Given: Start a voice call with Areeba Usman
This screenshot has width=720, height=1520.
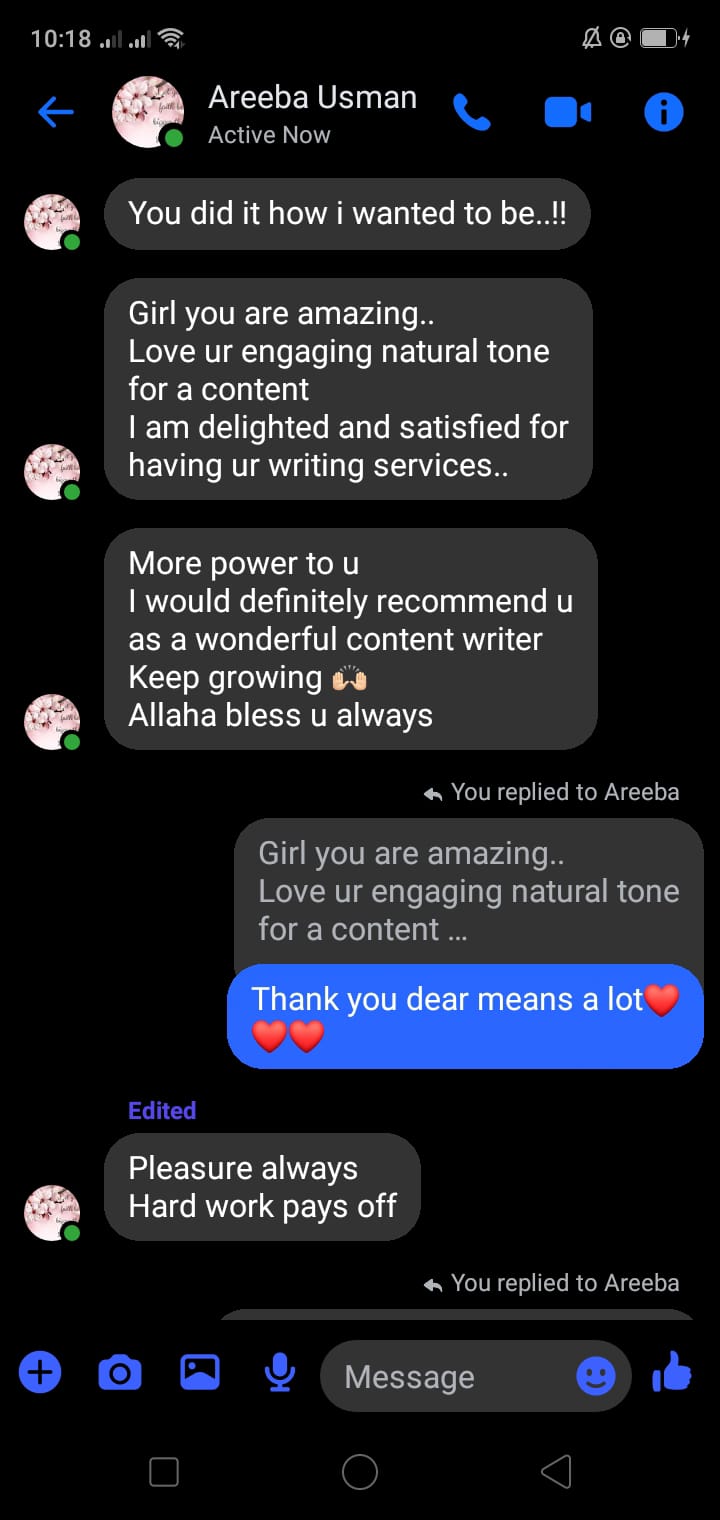Looking at the screenshot, I should pyautogui.click(x=472, y=112).
